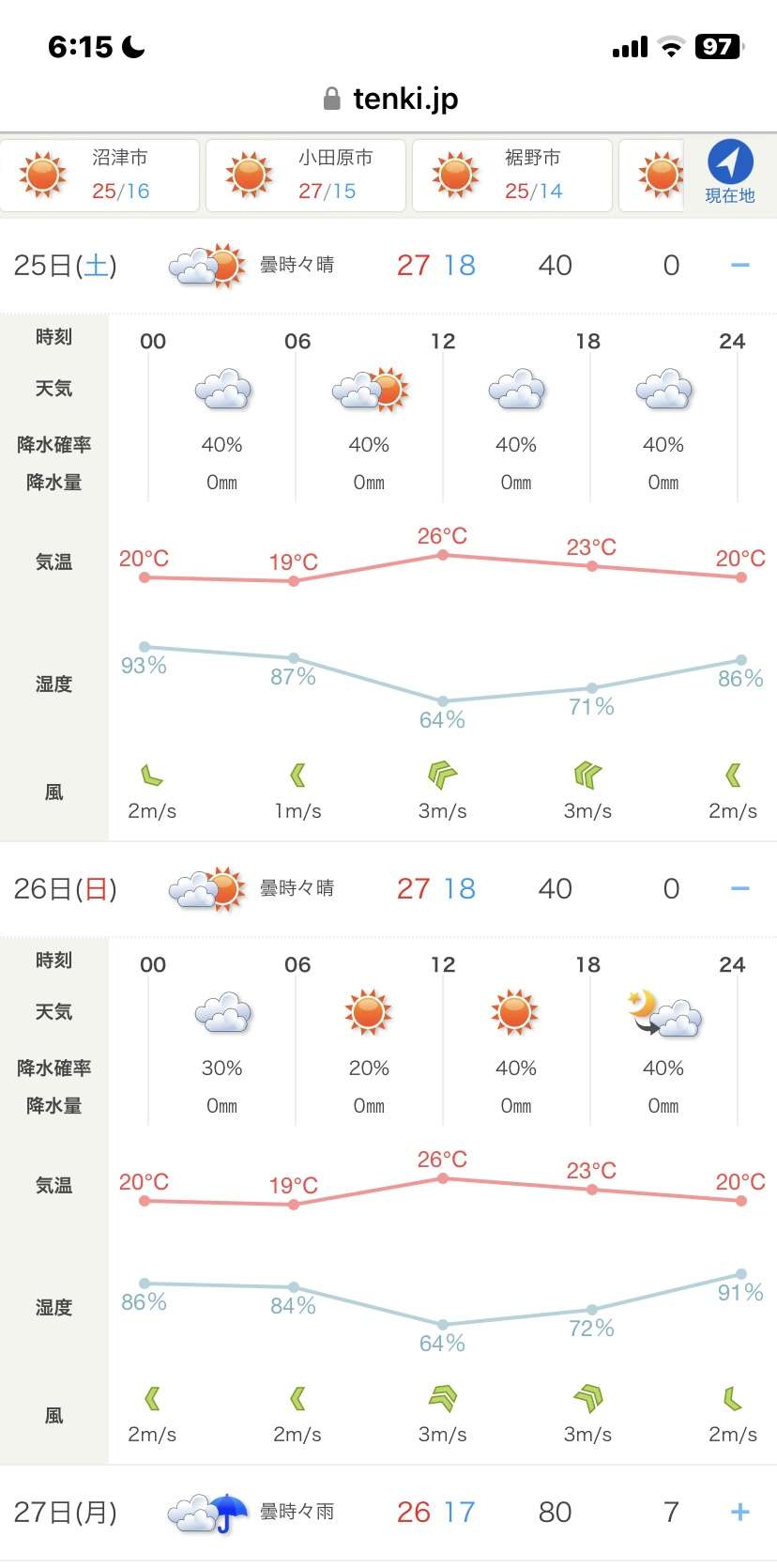Expand the 27日(月) forecast with plus
This screenshot has width=777, height=1568.
click(739, 1512)
